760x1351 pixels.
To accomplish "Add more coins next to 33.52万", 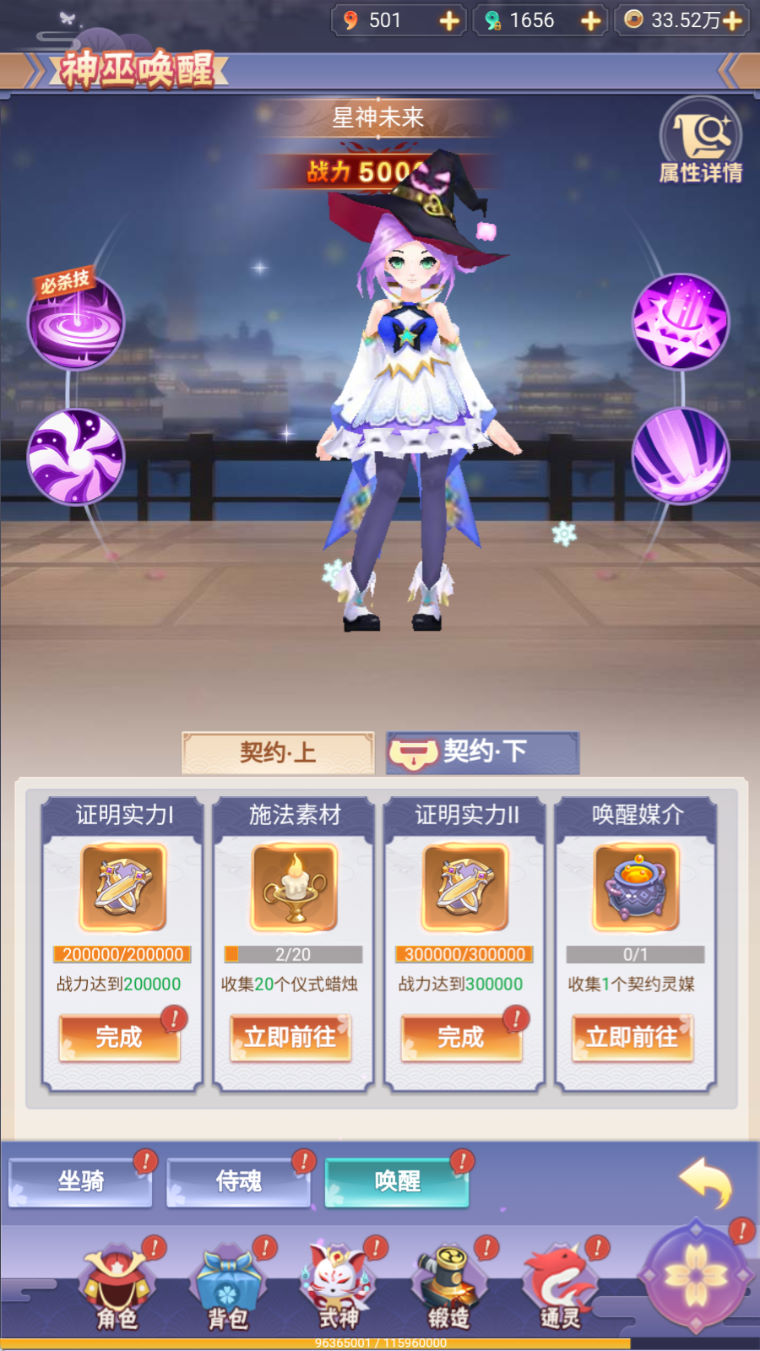I will click(x=733, y=20).
